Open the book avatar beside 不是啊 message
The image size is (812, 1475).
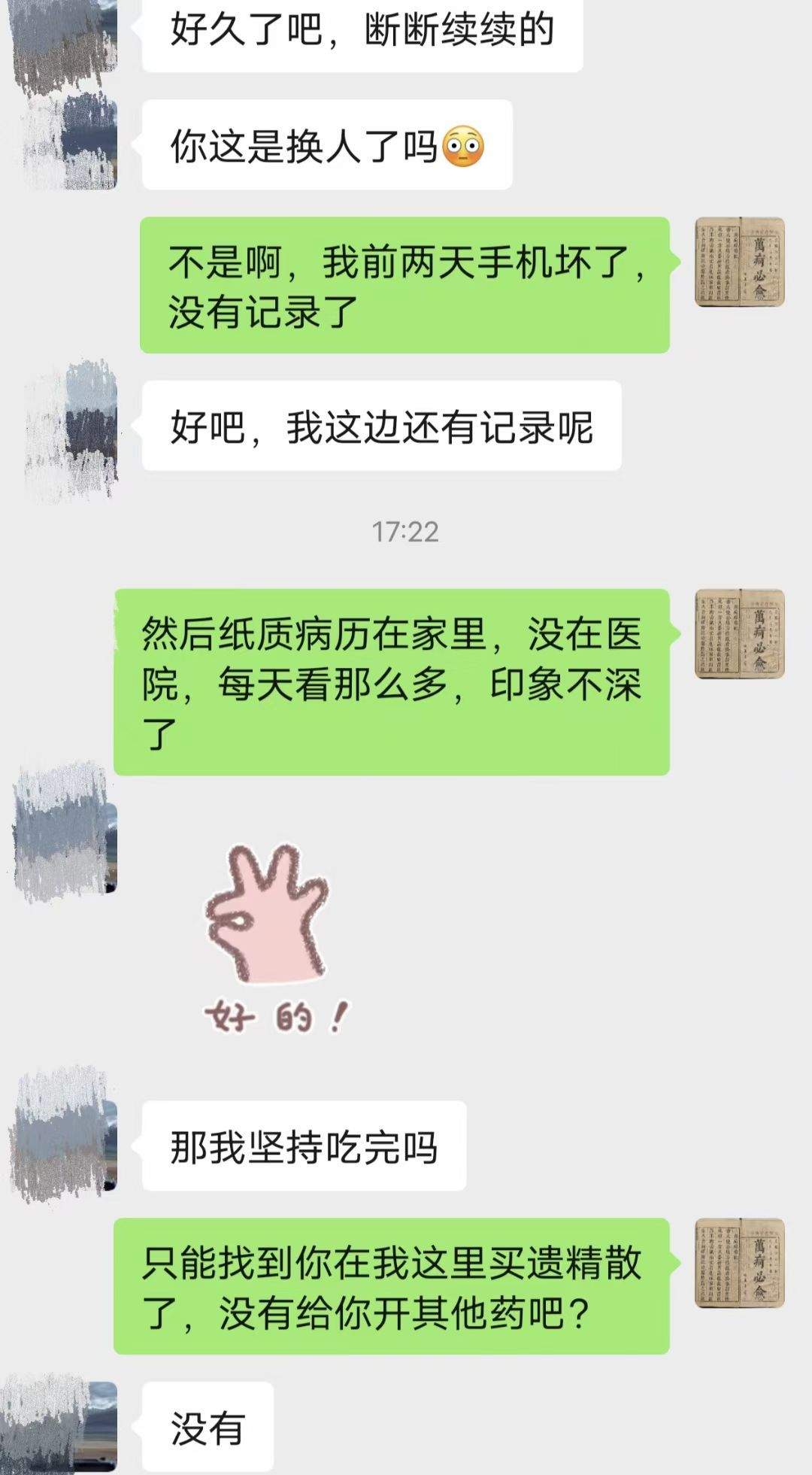739,262
